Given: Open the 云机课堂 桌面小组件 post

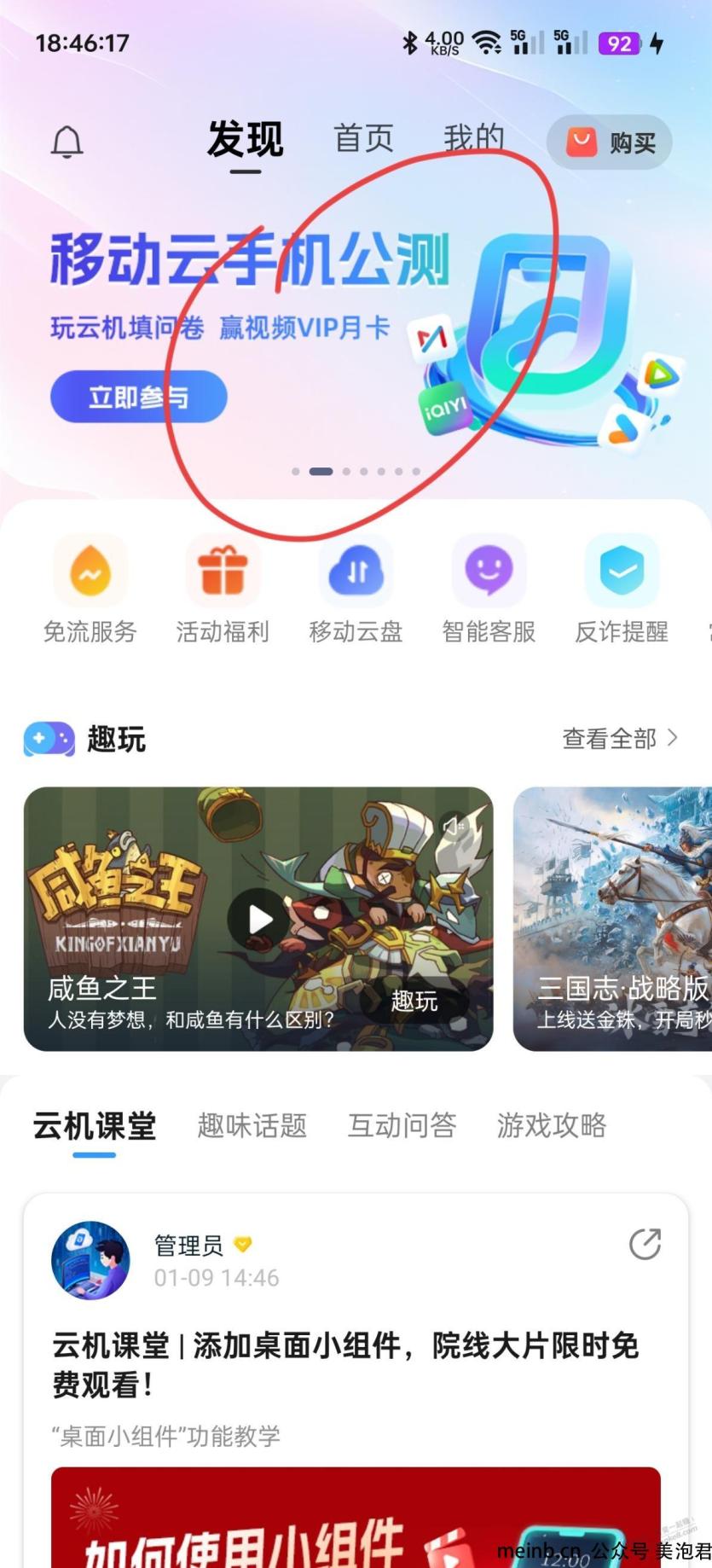Looking at the screenshot, I should coord(345,1364).
